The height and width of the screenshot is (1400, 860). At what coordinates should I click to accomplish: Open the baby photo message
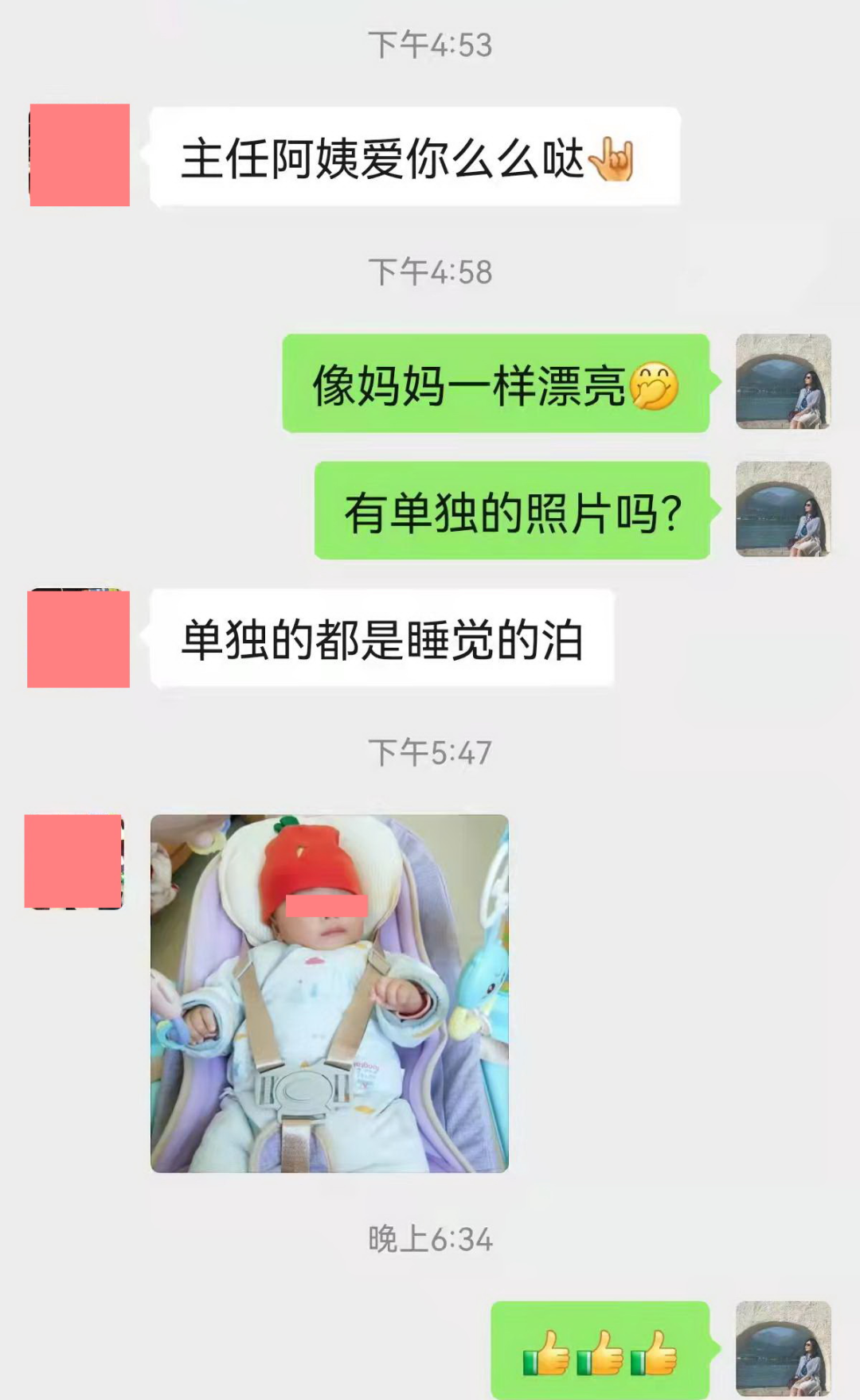(x=329, y=992)
